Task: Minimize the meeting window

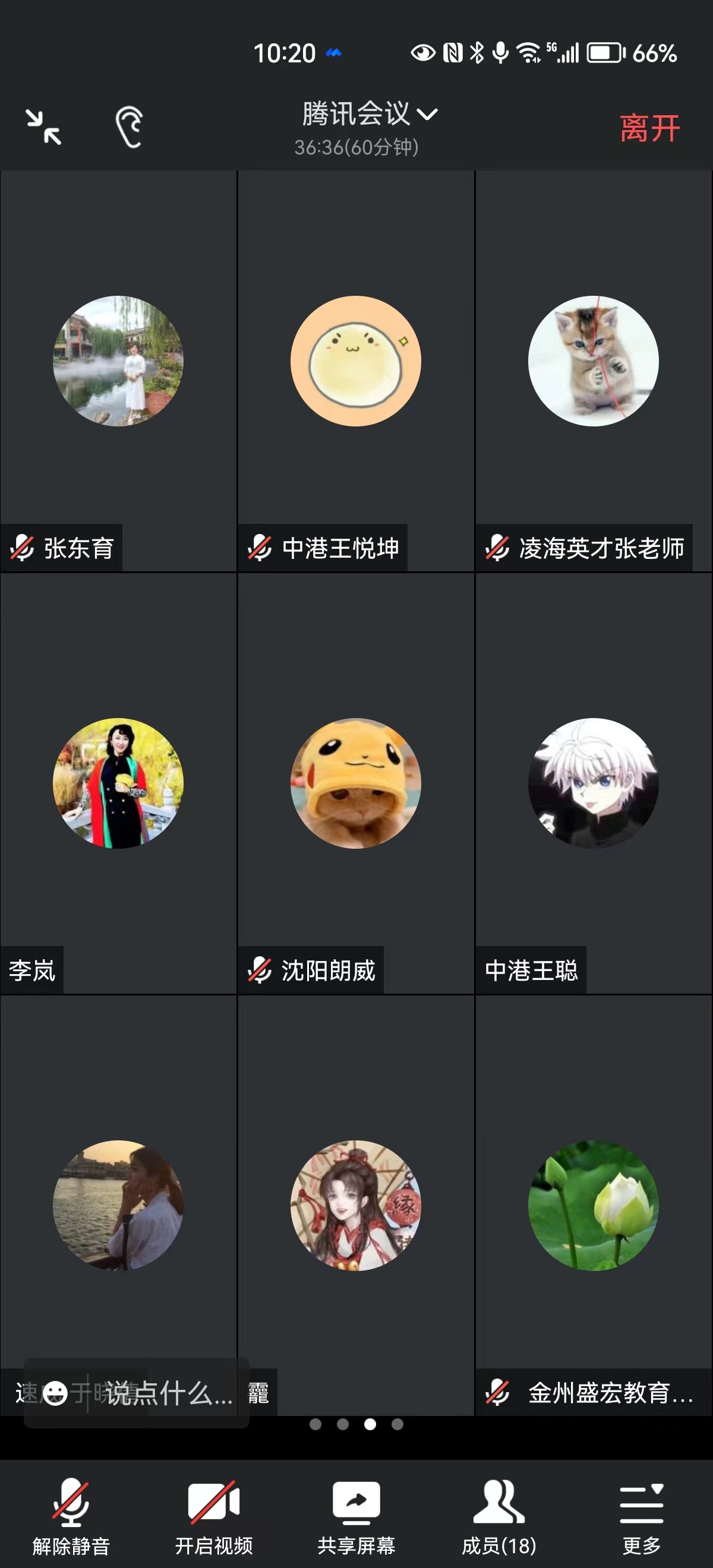Action: coord(43,127)
